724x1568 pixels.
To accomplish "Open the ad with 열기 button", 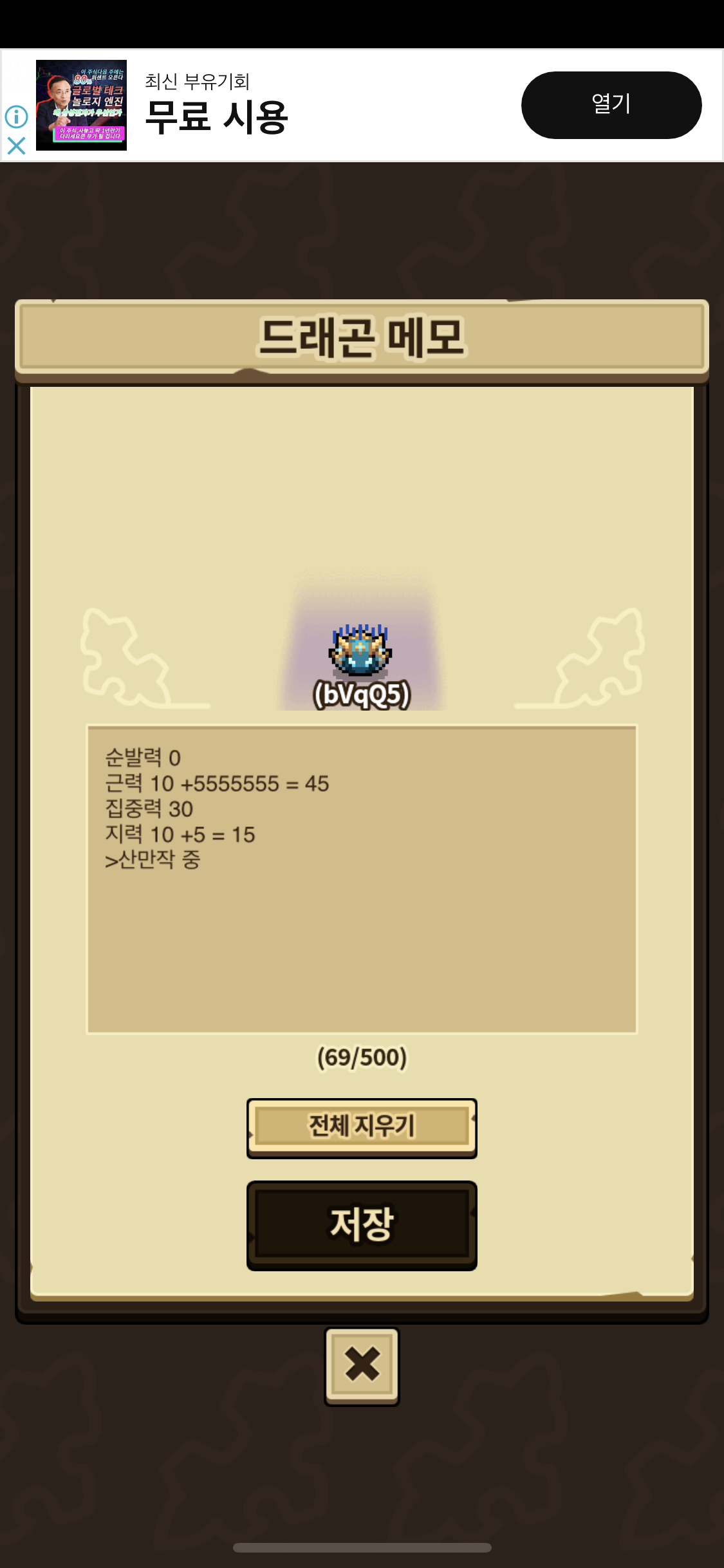I will click(611, 105).
